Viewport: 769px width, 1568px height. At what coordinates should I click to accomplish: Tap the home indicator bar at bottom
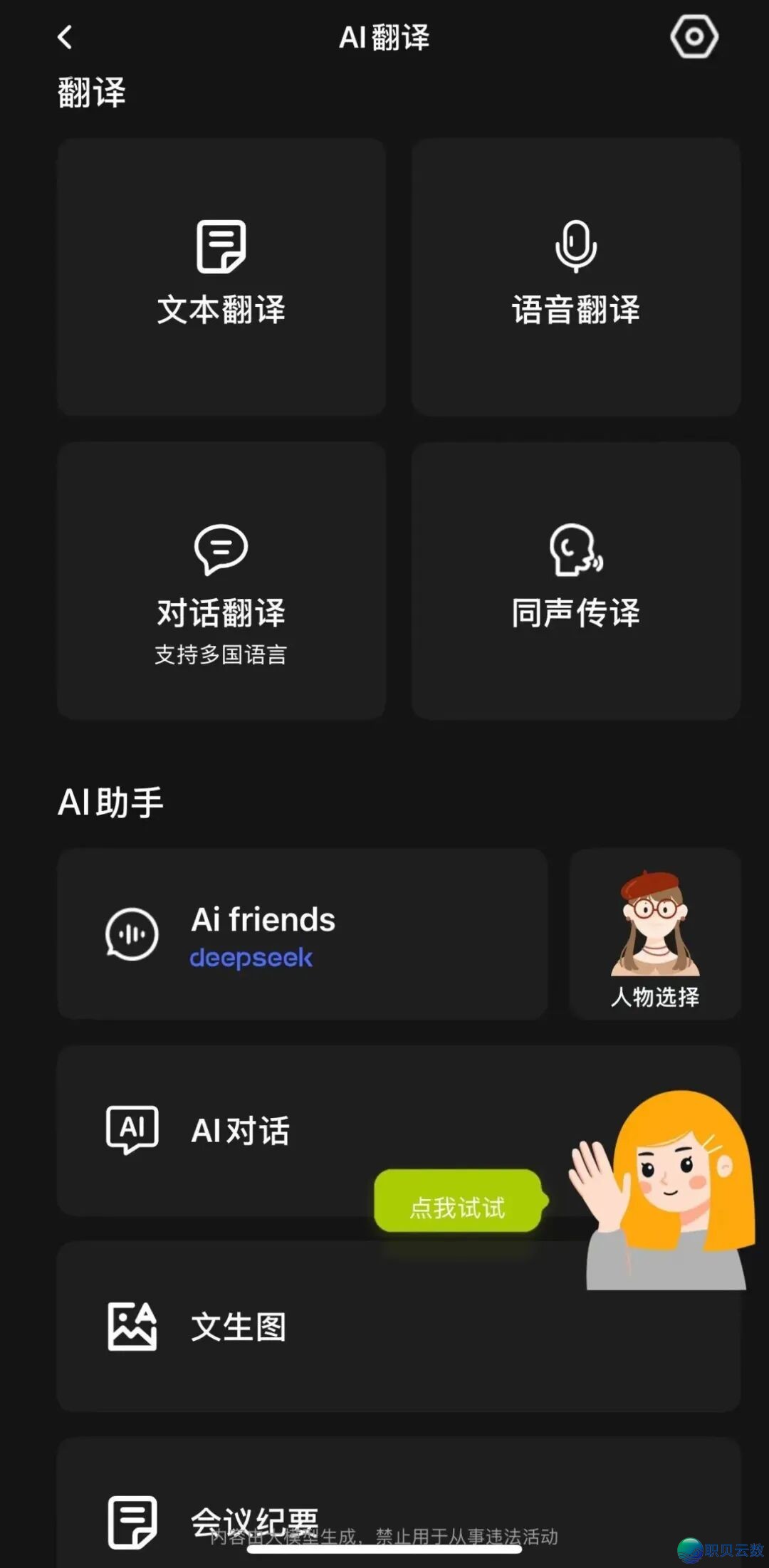384,1552
